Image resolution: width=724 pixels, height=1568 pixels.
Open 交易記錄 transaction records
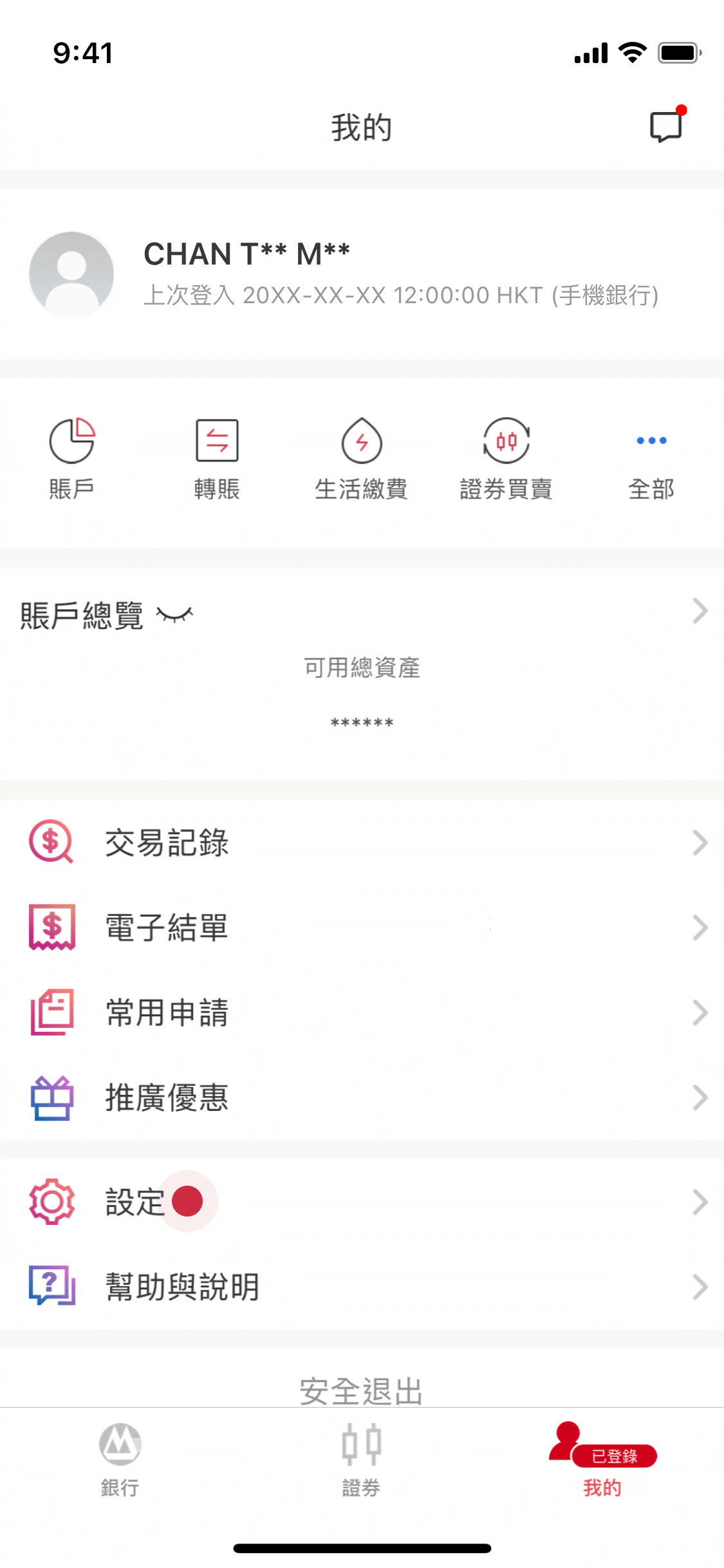tap(362, 843)
